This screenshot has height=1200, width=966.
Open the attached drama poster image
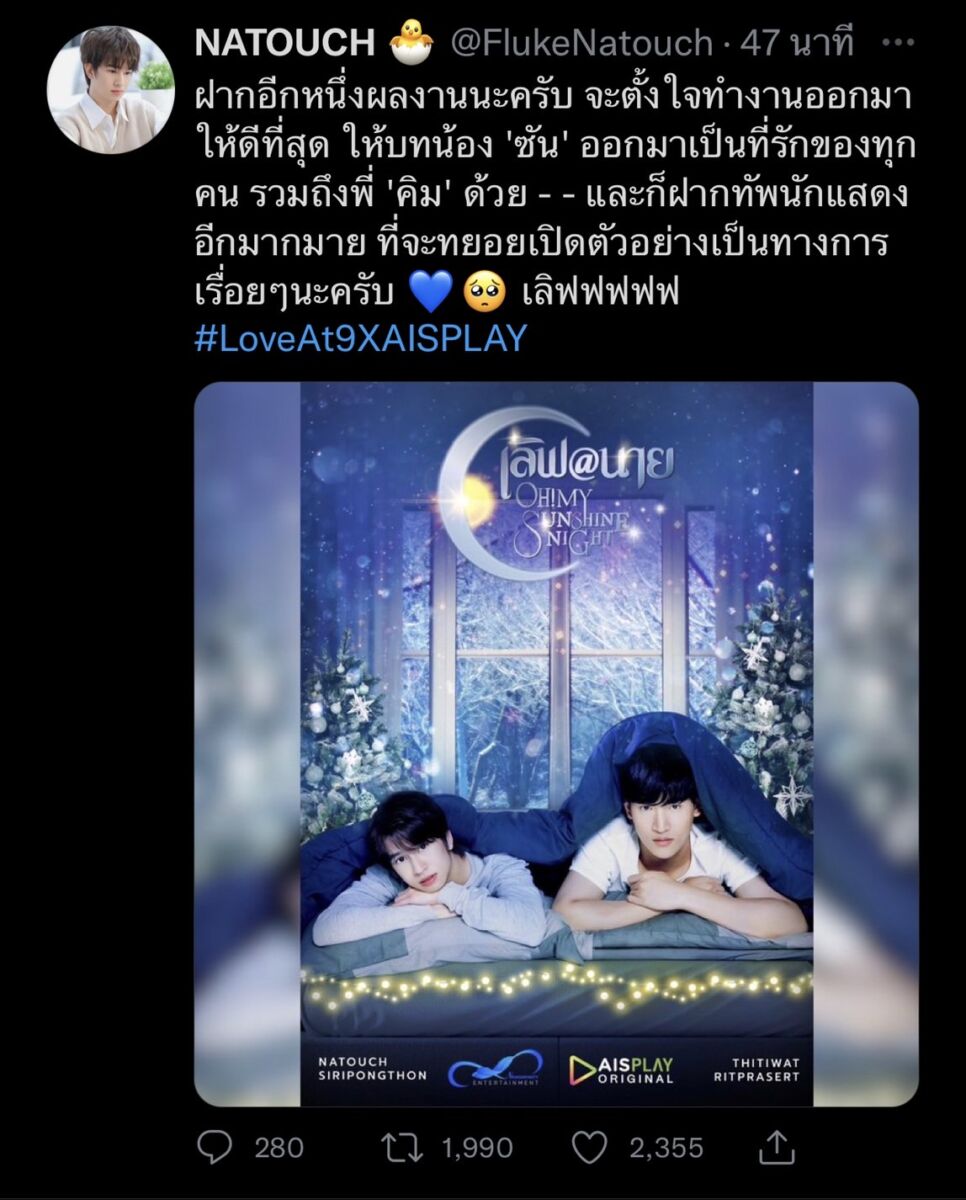pyautogui.click(x=556, y=744)
